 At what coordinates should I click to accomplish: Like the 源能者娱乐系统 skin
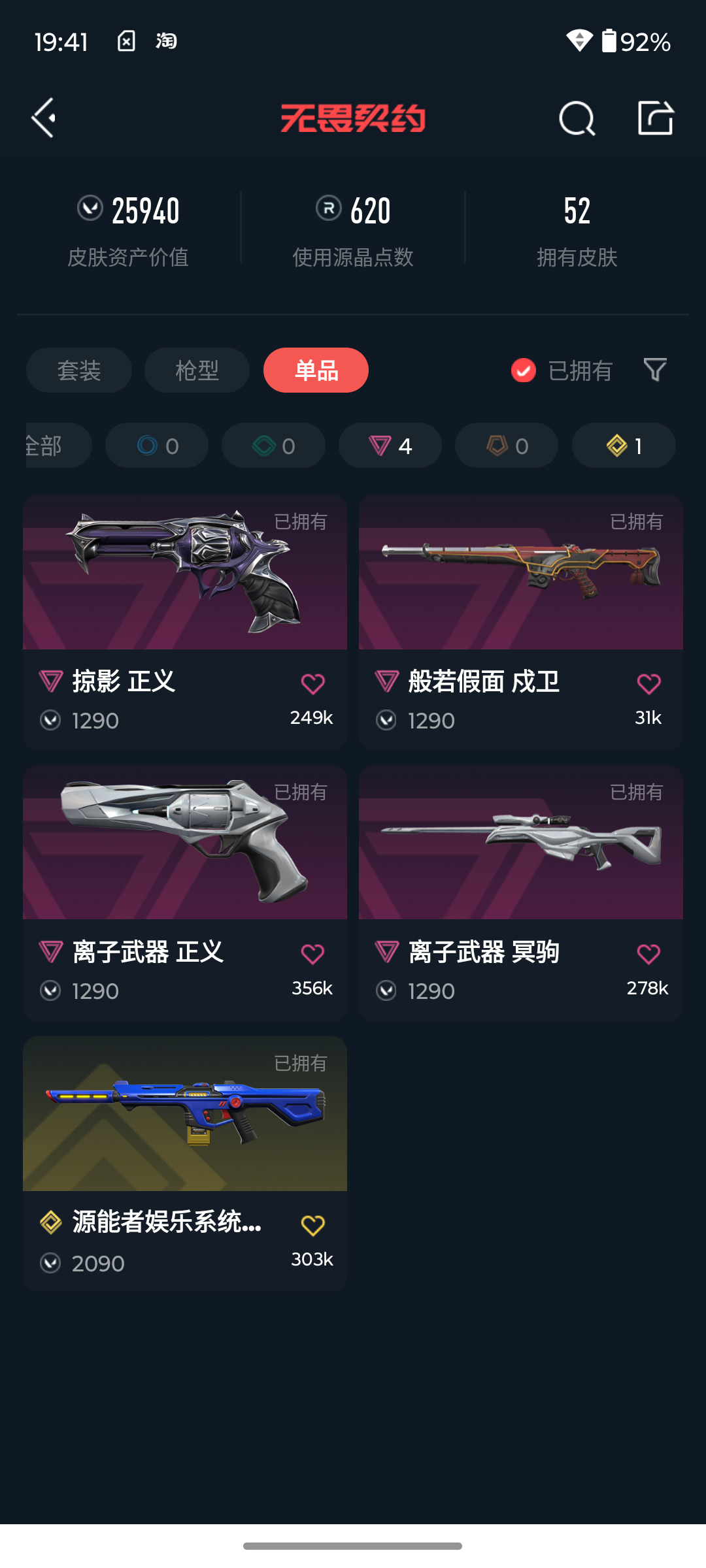312,1225
